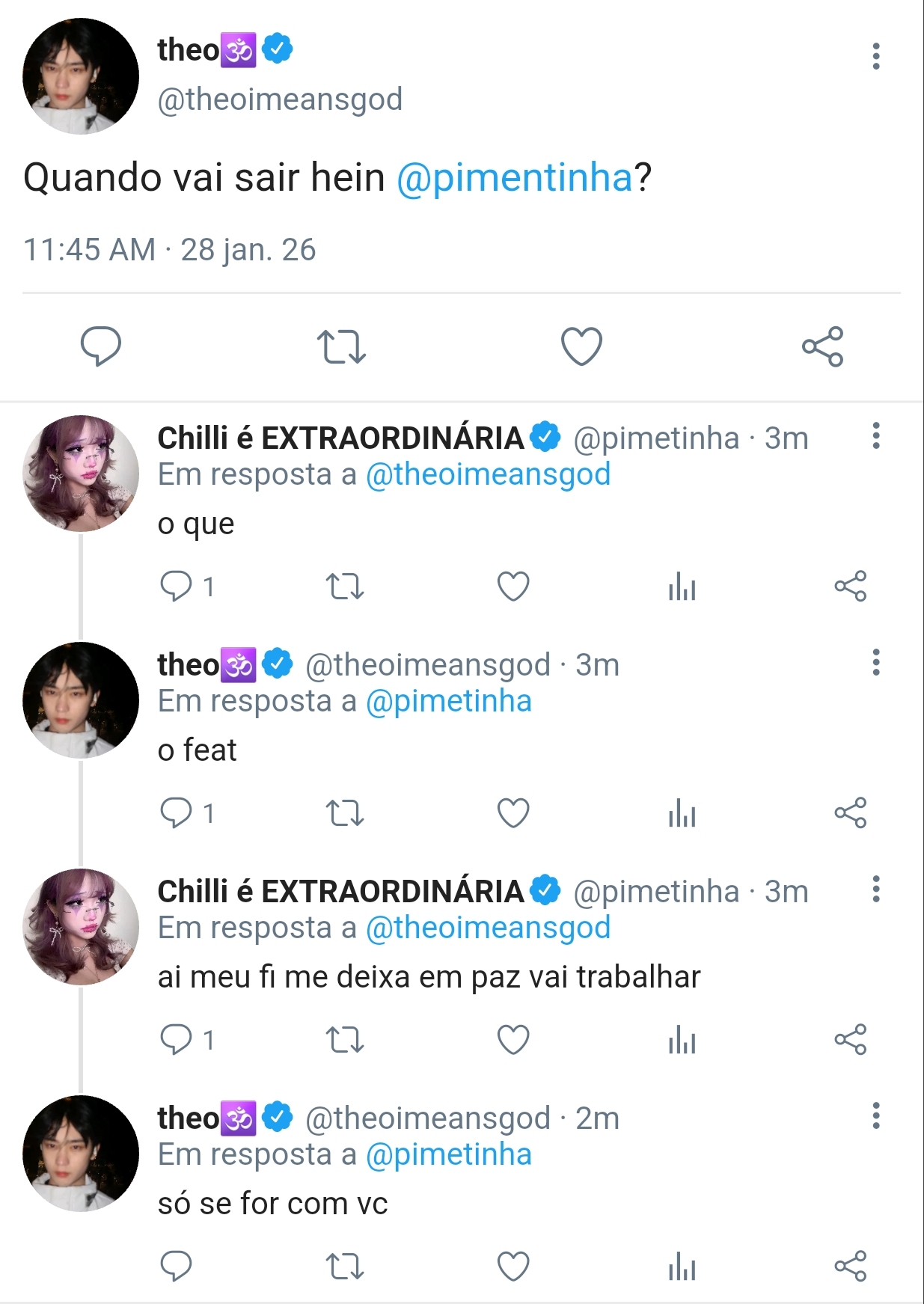Like Chilli's reply 'o que'
Screen dimensions: 924x1304
pos(513,587)
